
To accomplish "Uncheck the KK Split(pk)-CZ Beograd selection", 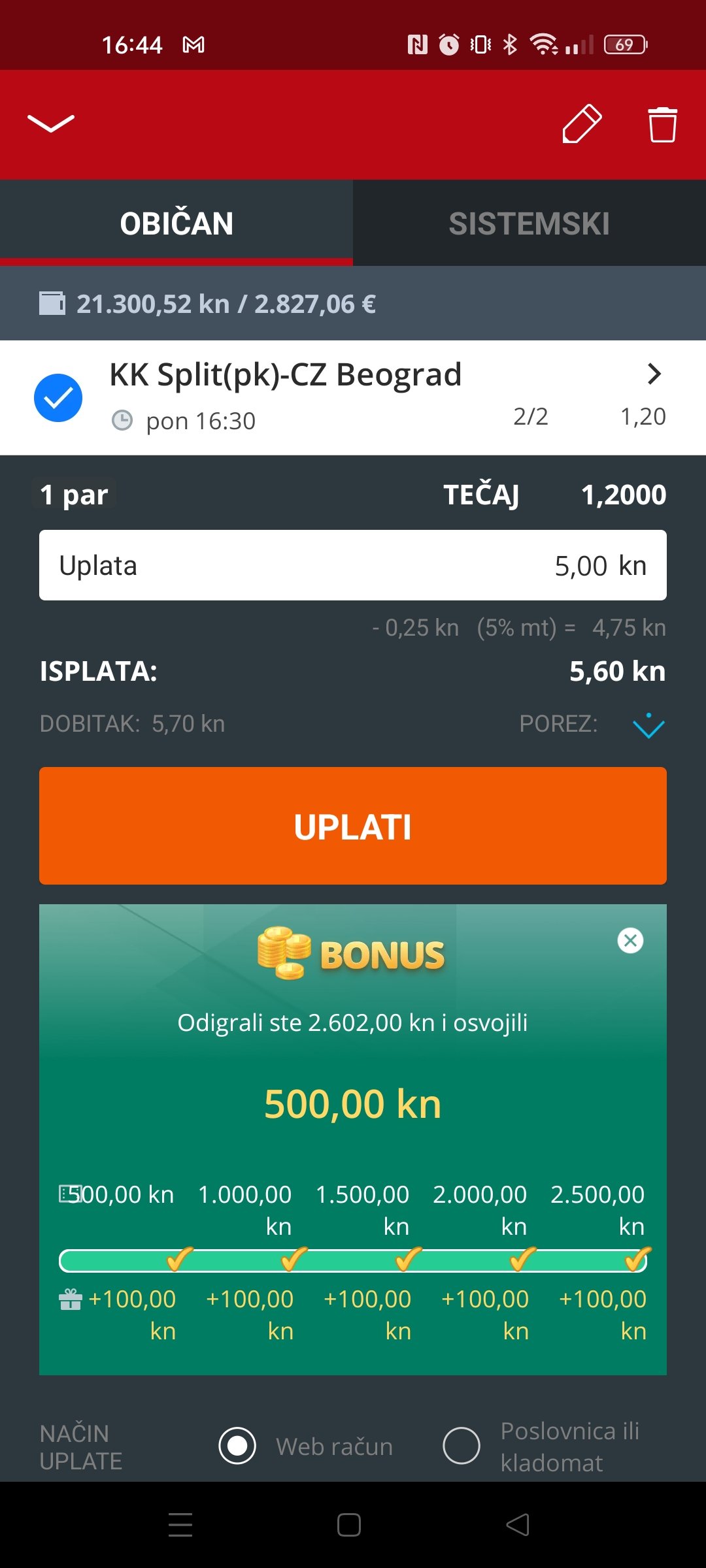I will 58,397.
